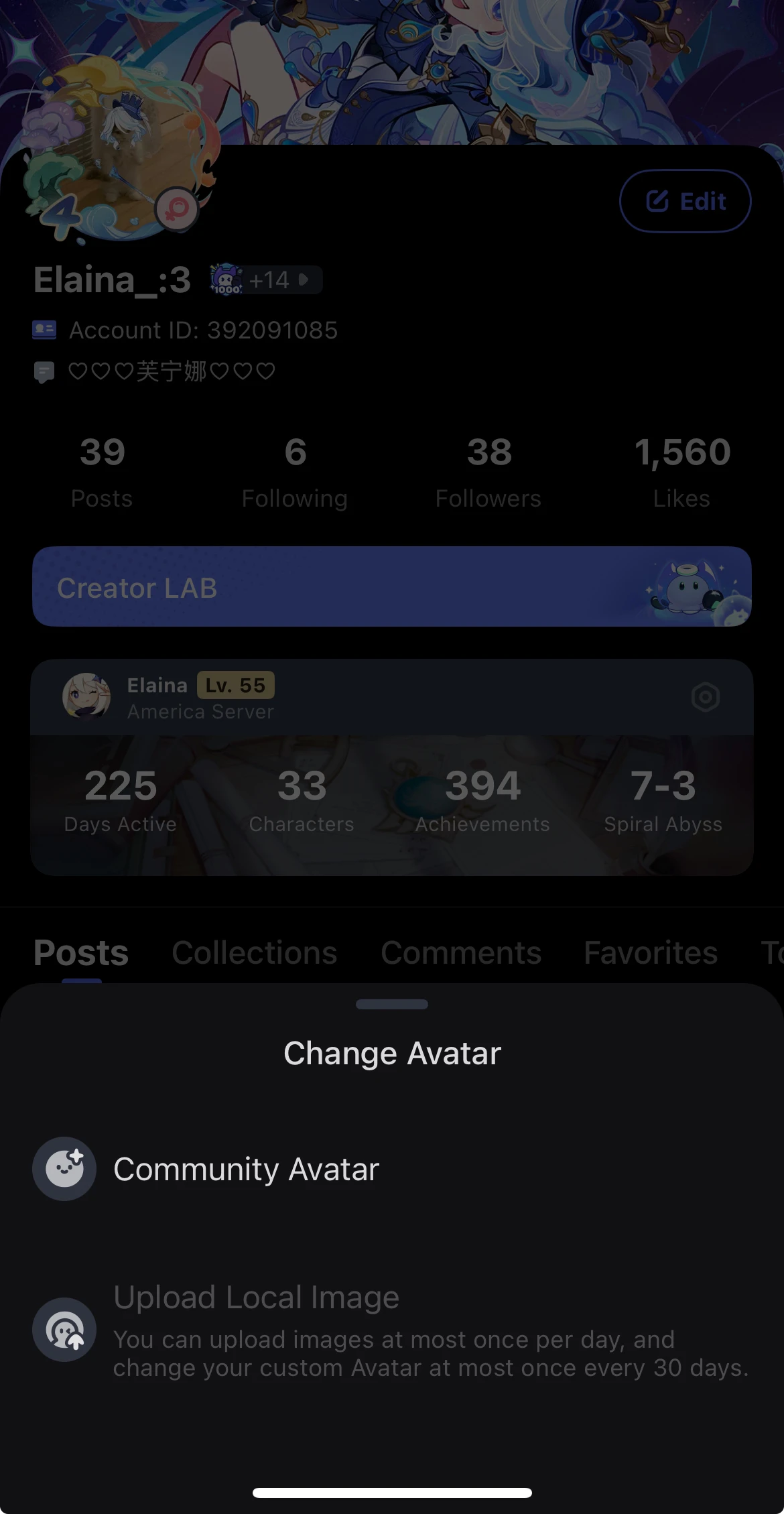This screenshot has width=784, height=1514.
Task: Tap the gender symbol badge on the profile avatar
Action: pyautogui.click(x=176, y=208)
